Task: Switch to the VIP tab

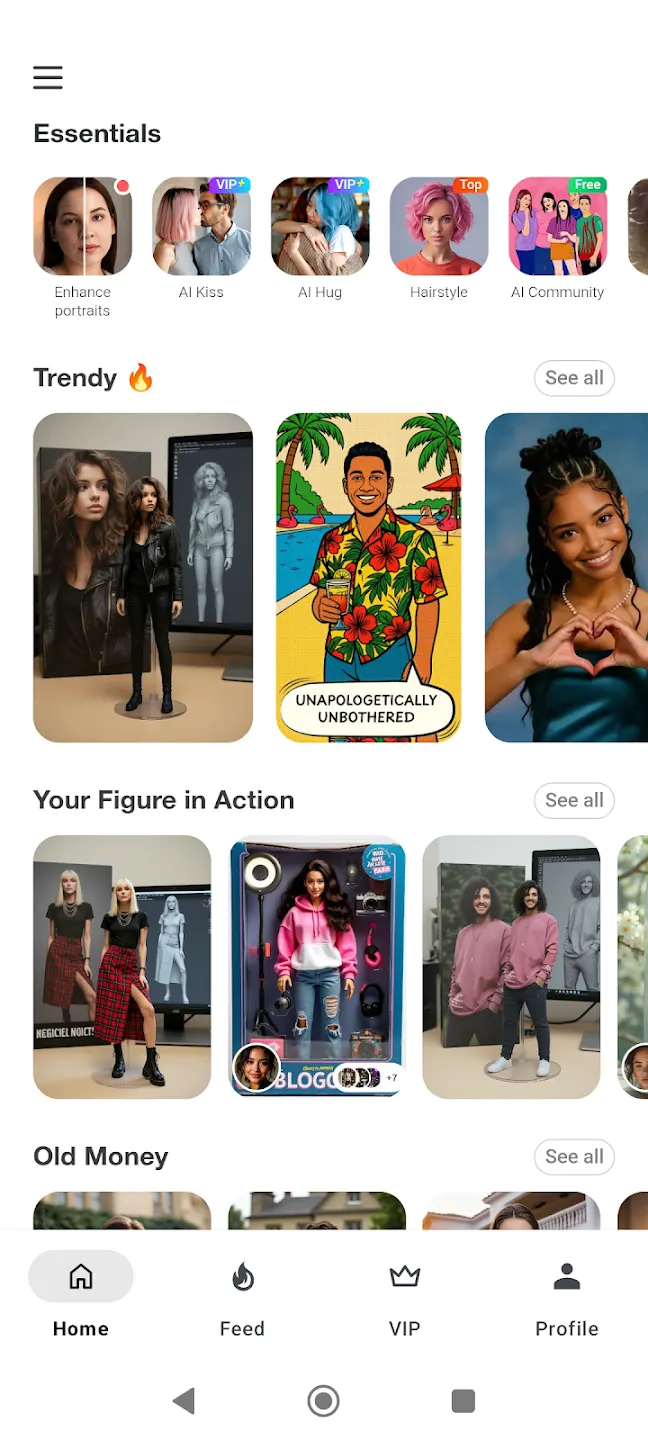Action: [x=404, y=1297]
